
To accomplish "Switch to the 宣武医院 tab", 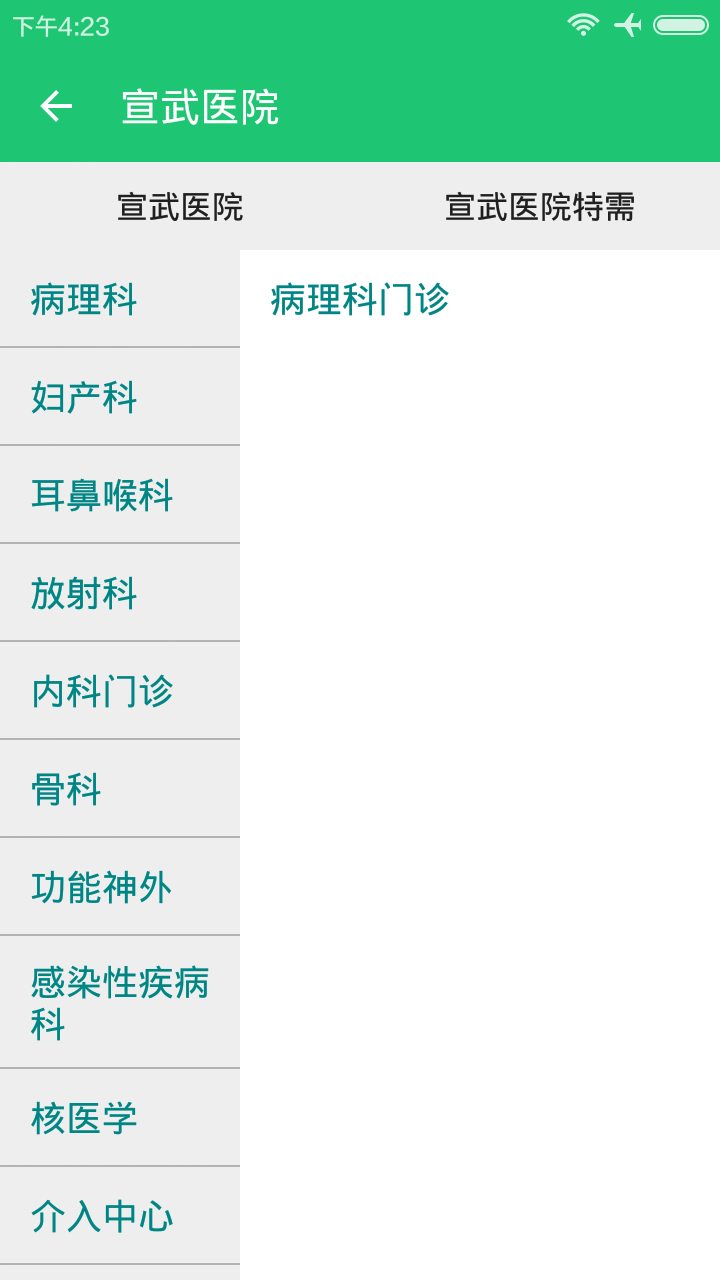I will pyautogui.click(x=180, y=207).
